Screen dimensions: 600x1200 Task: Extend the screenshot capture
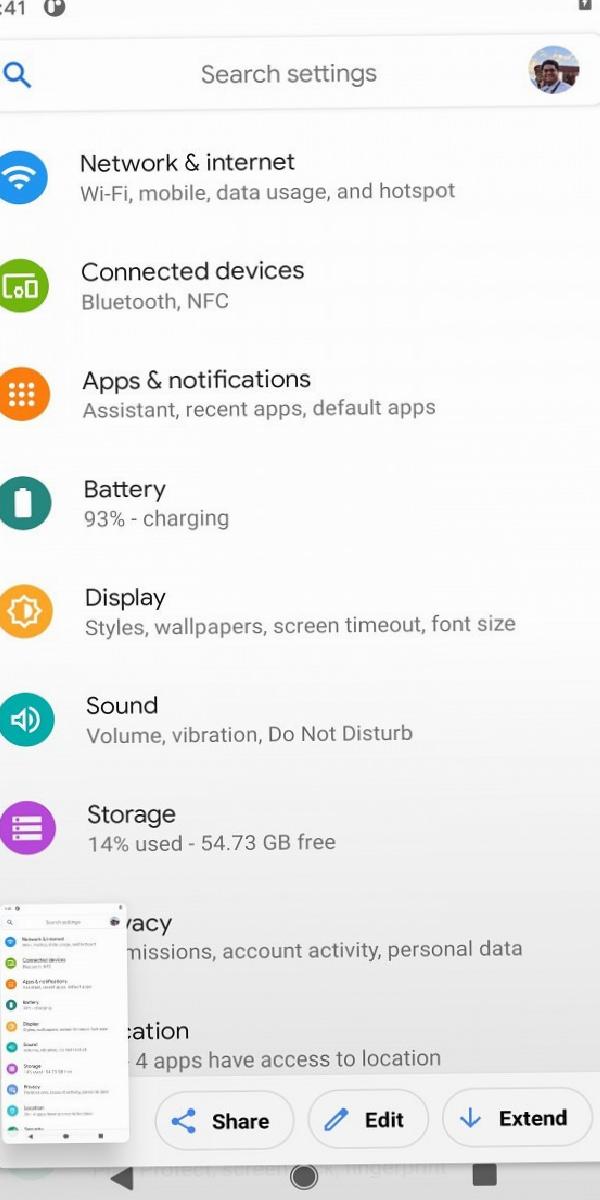[516, 1118]
